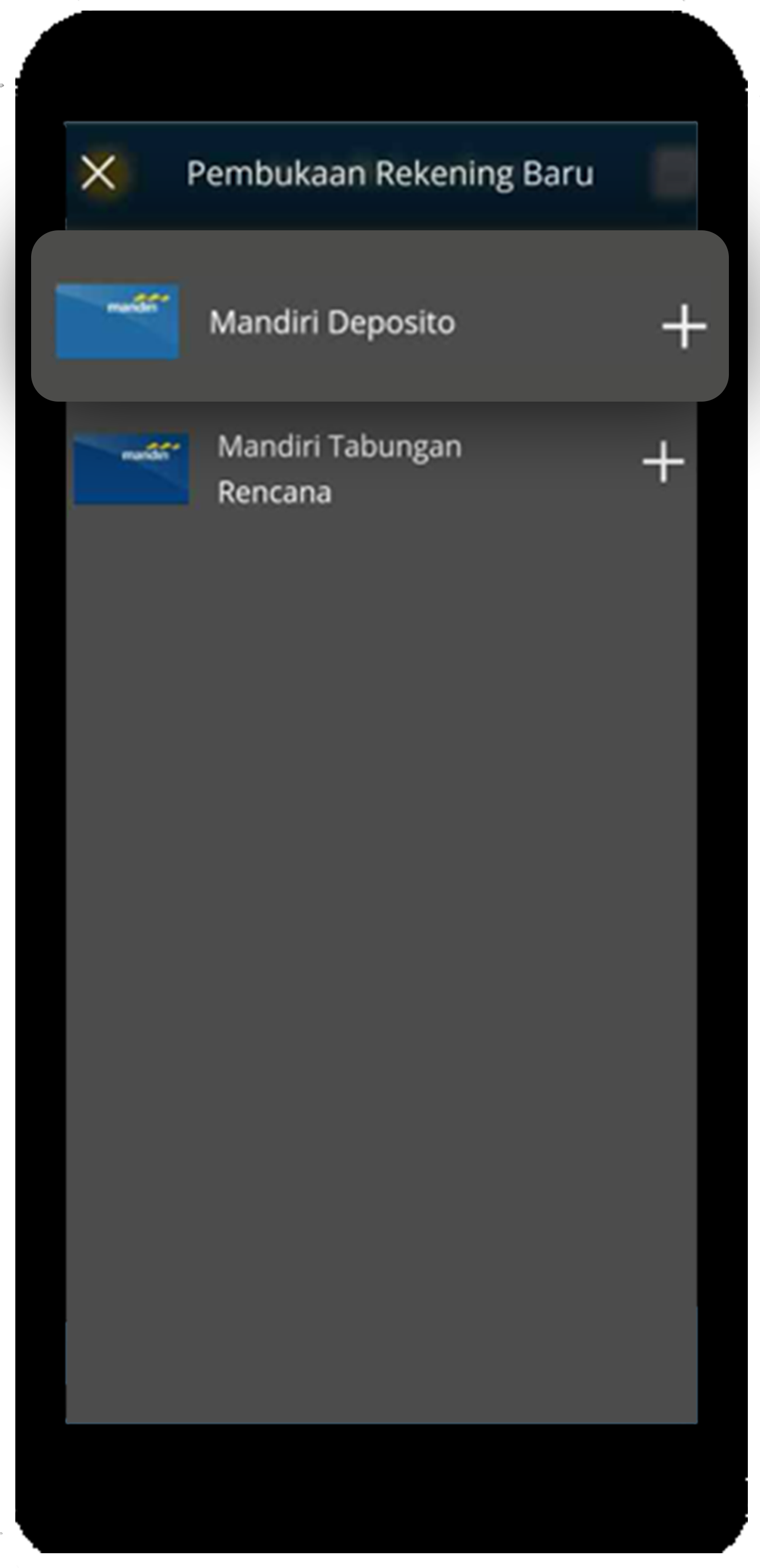Screen dimensions: 760x1568
Task: Open the Mandiri Deposito option
Action: [x=379, y=316]
